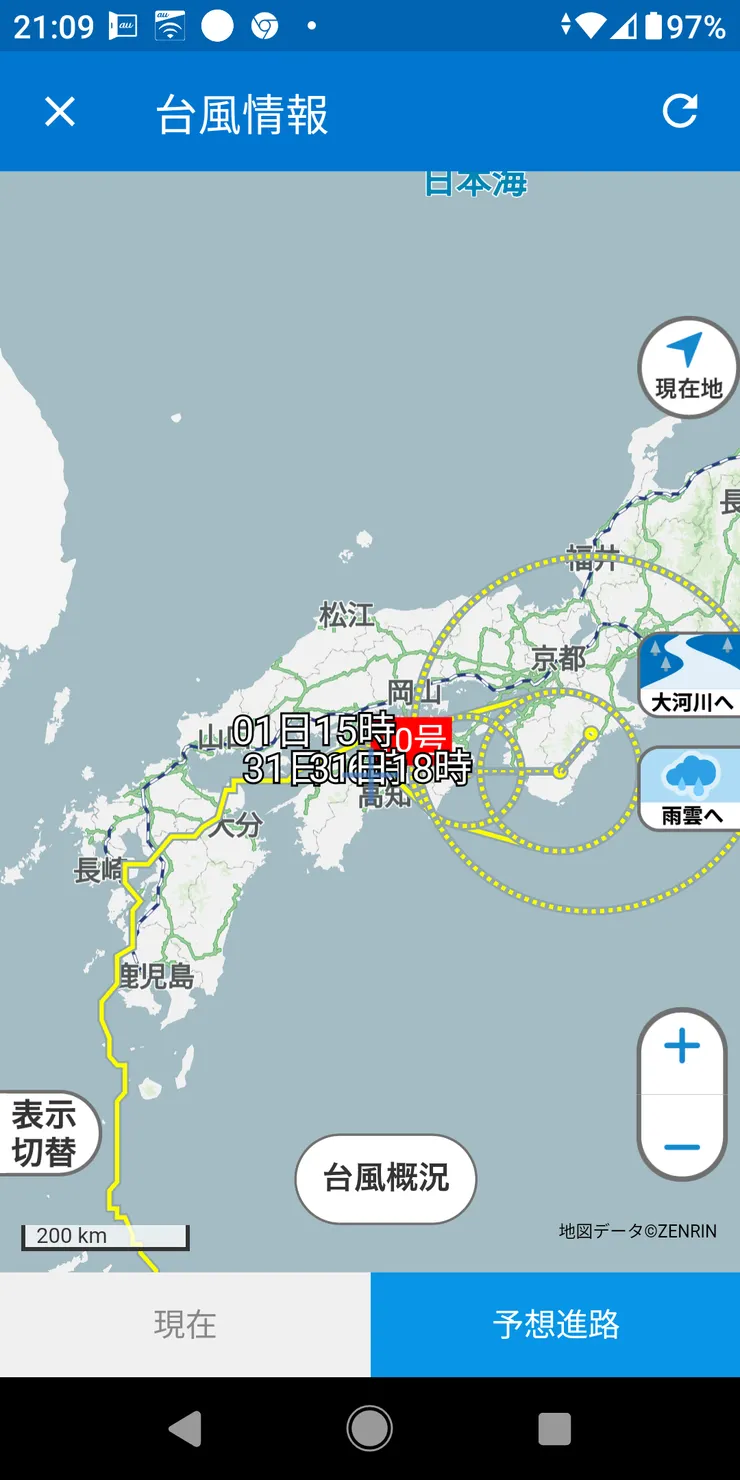This screenshot has width=740, height=1480.
Task: Switch map overlay via 表示切替 control
Action: pos(43,1130)
